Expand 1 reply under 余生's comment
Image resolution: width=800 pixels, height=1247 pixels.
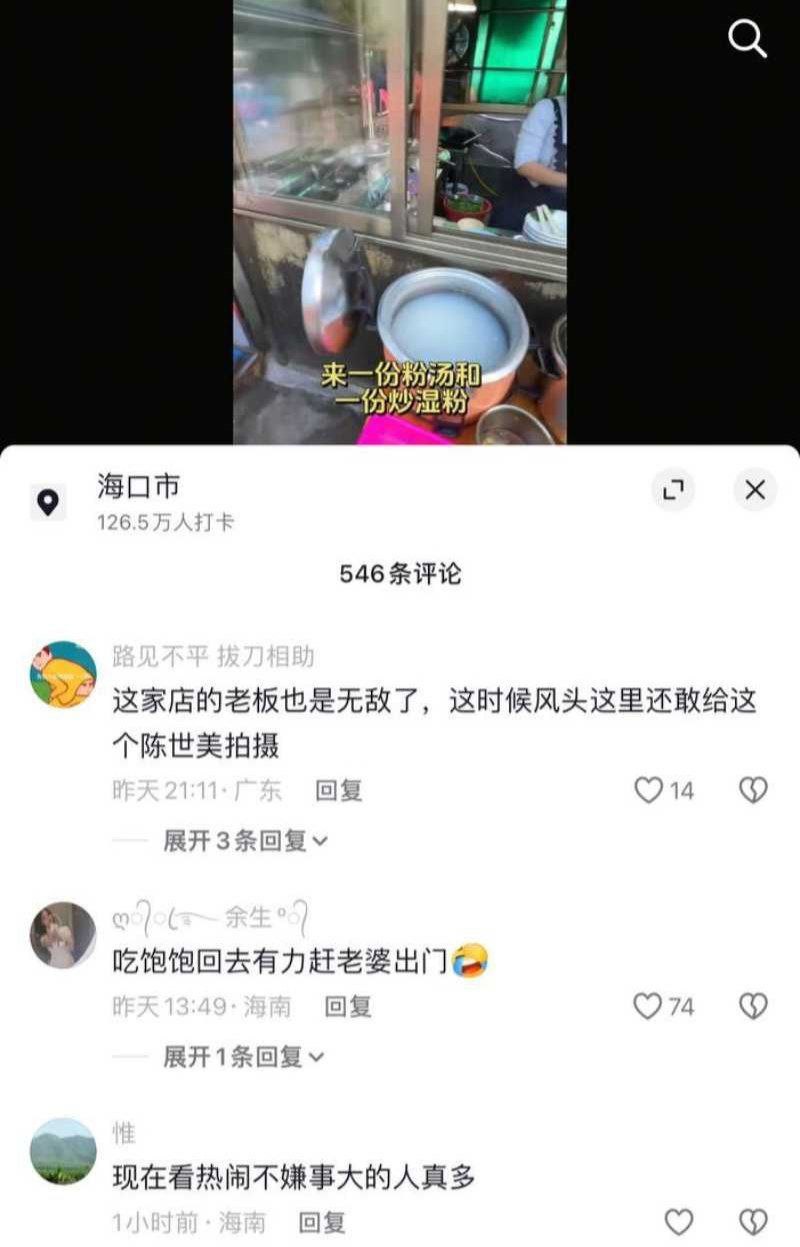[243, 1056]
